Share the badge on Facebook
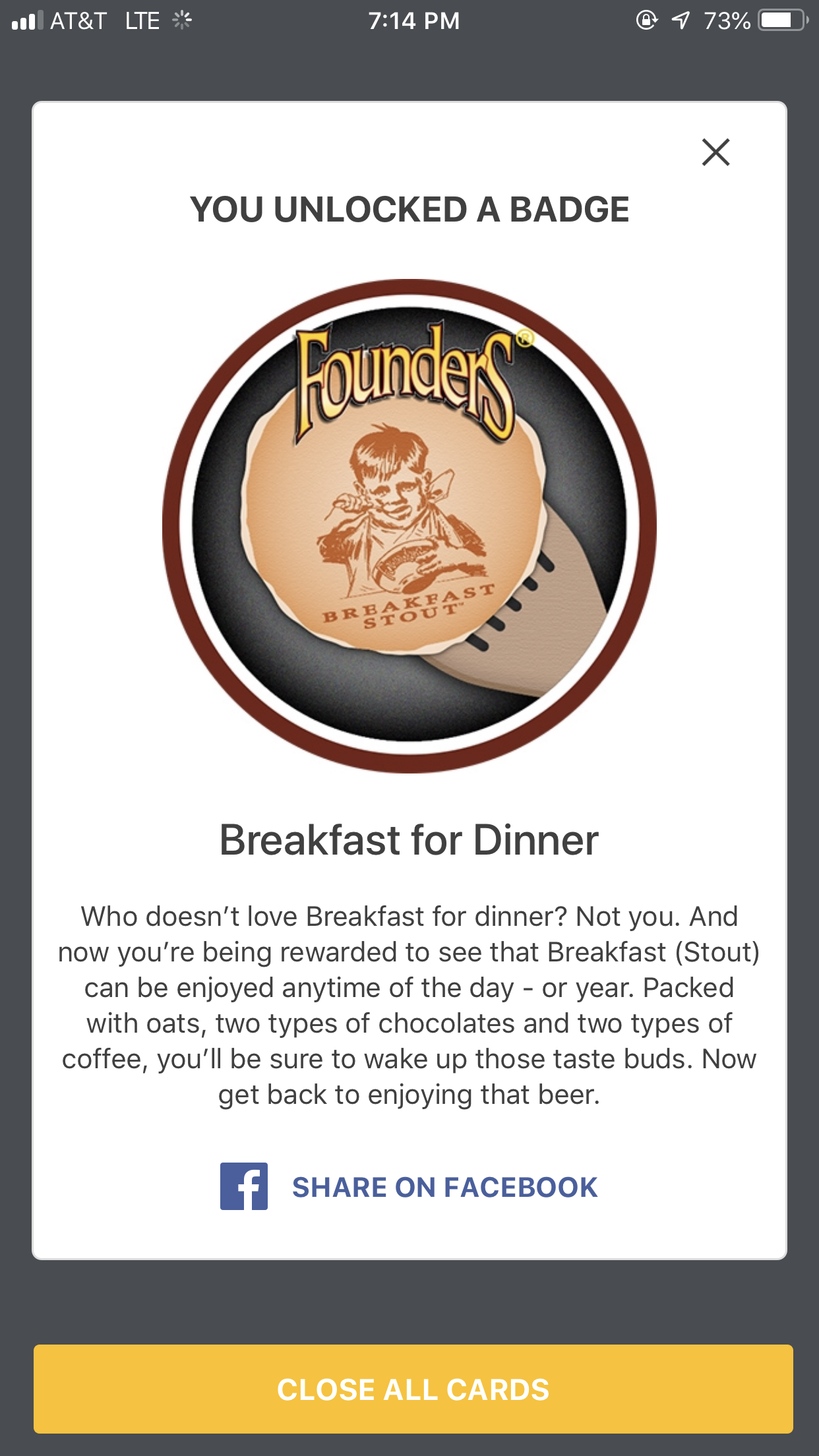This screenshot has height=1456, width=819. pyautogui.click(x=409, y=1187)
